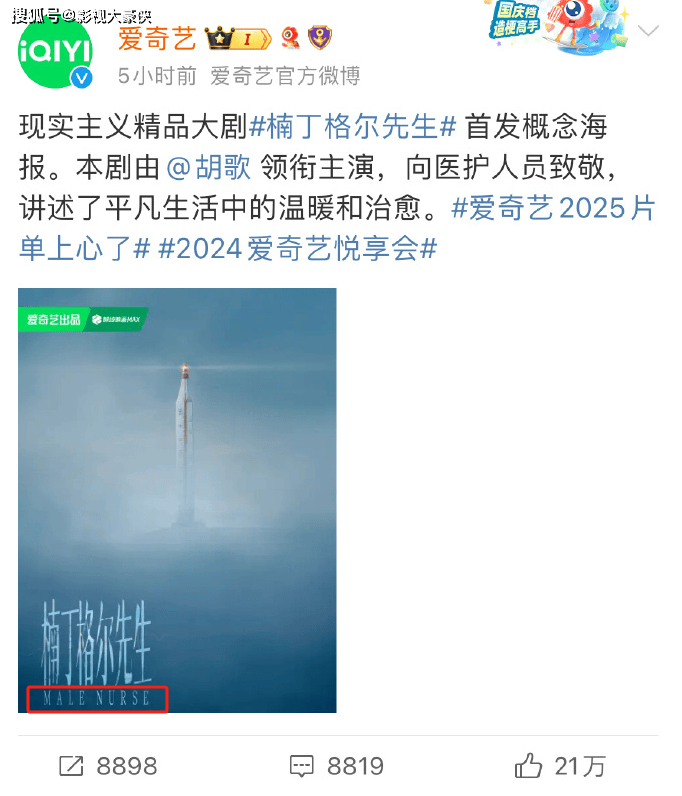Repost this Weibo post

pyautogui.click(x=108, y=766)
